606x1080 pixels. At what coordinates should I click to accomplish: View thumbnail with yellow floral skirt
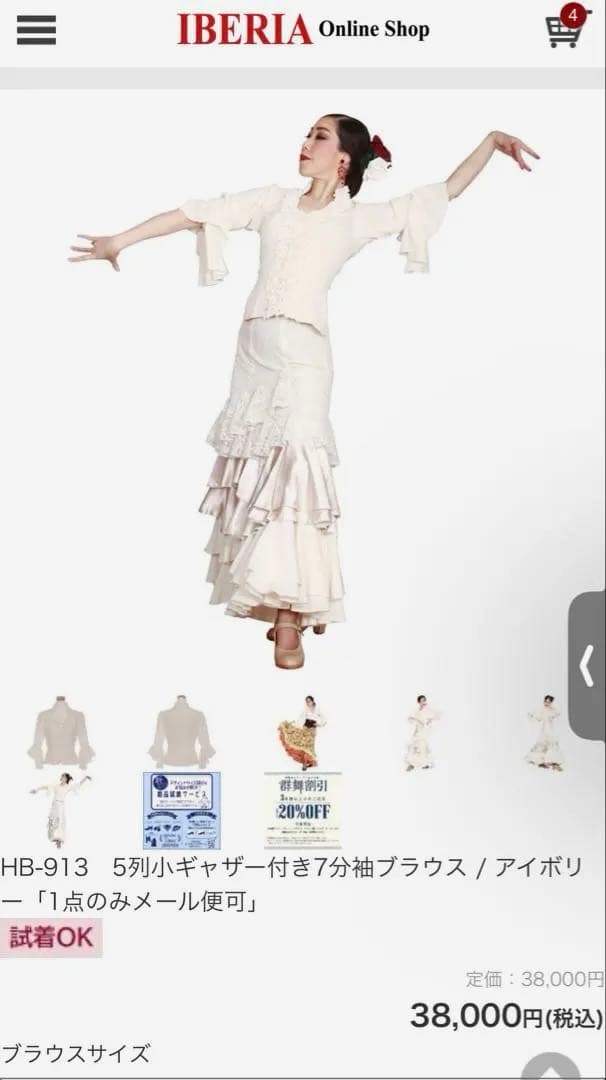302,733
